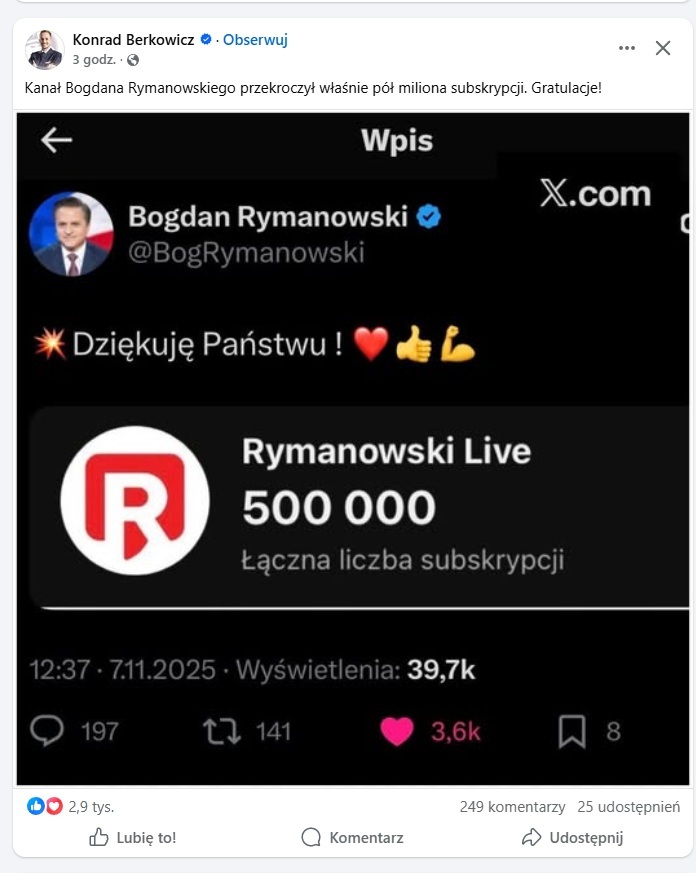Open the 249 komentarzy link
696x873 pixels.
pyautogui.click(x=512, y=807)
